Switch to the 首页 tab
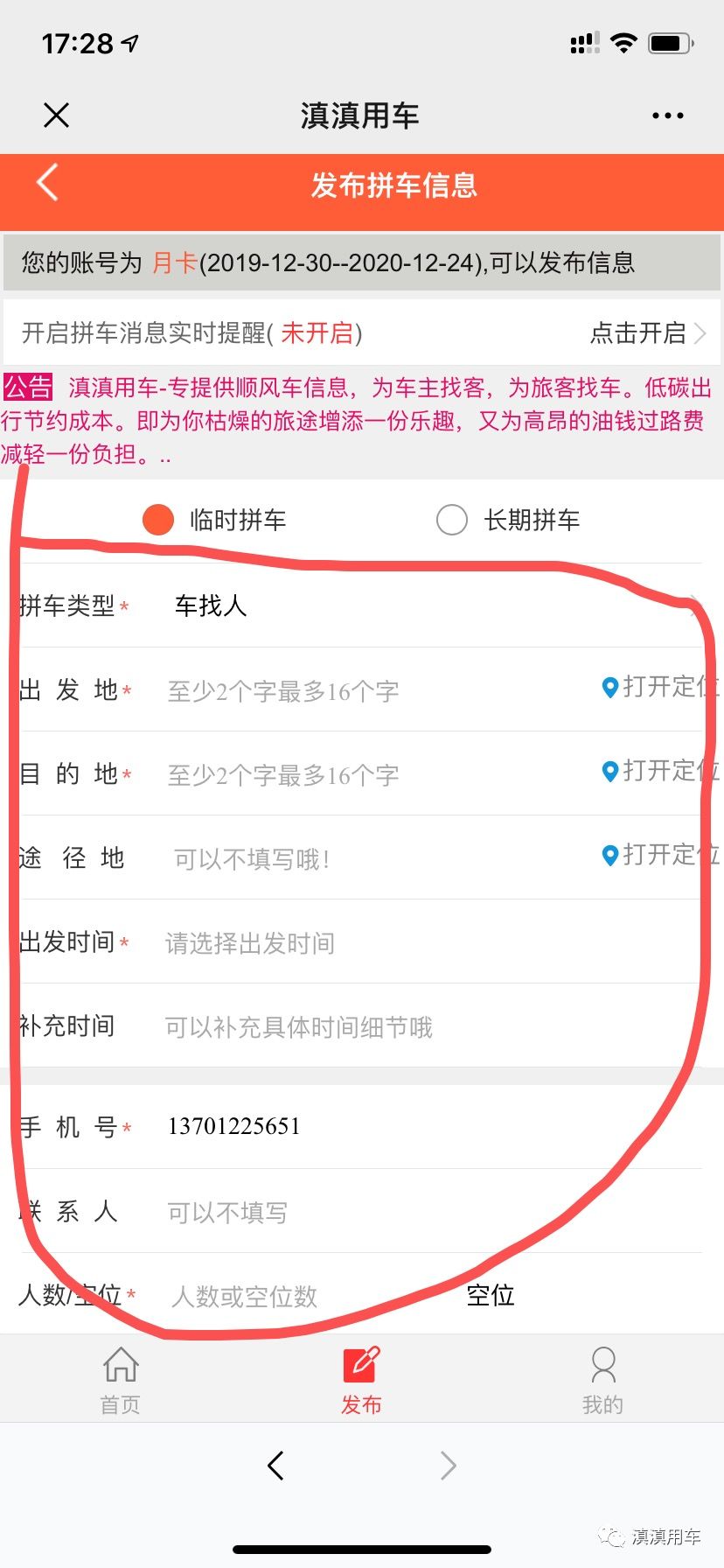The width and height of the screenshot is (724, 1568). coord(121,1381)
